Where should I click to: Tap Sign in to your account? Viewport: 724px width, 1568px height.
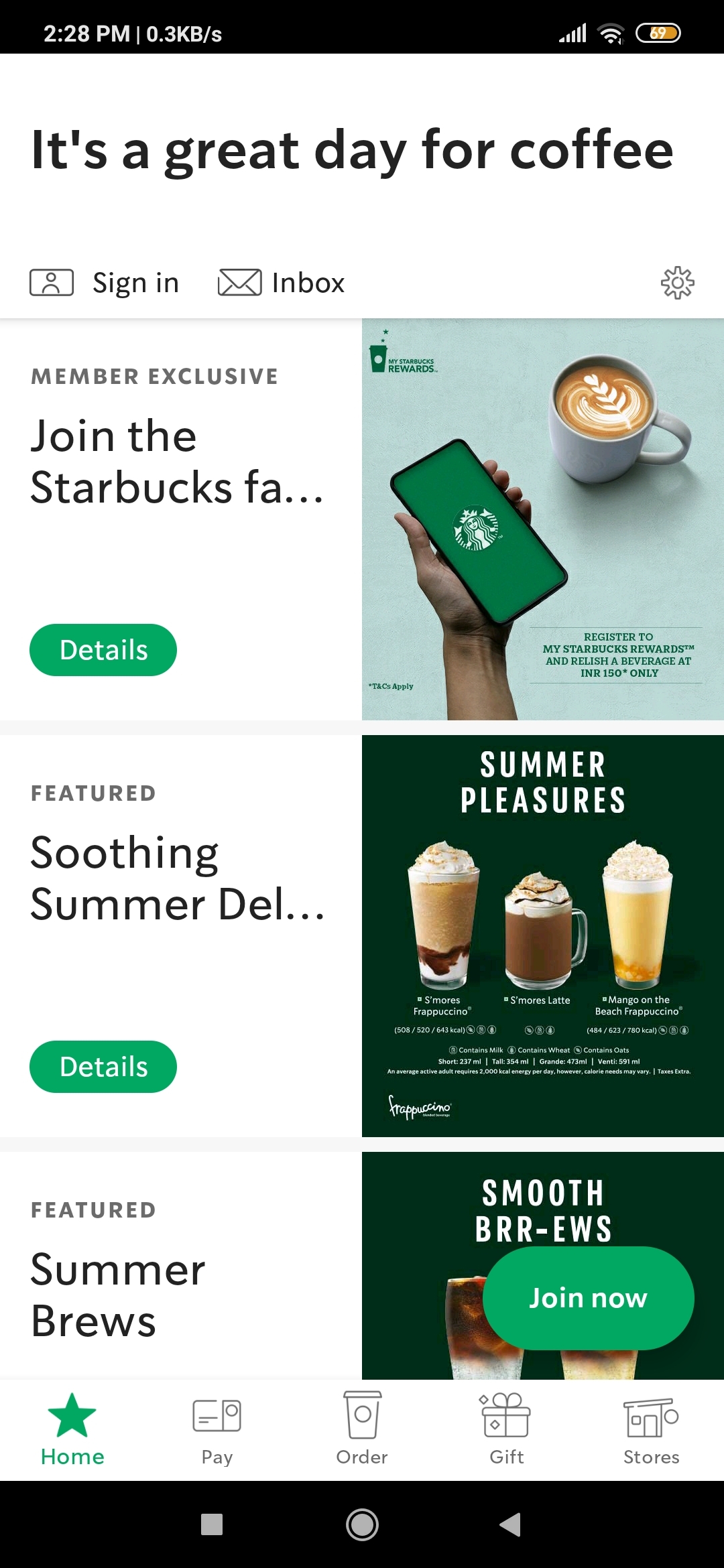click(105, 283)
